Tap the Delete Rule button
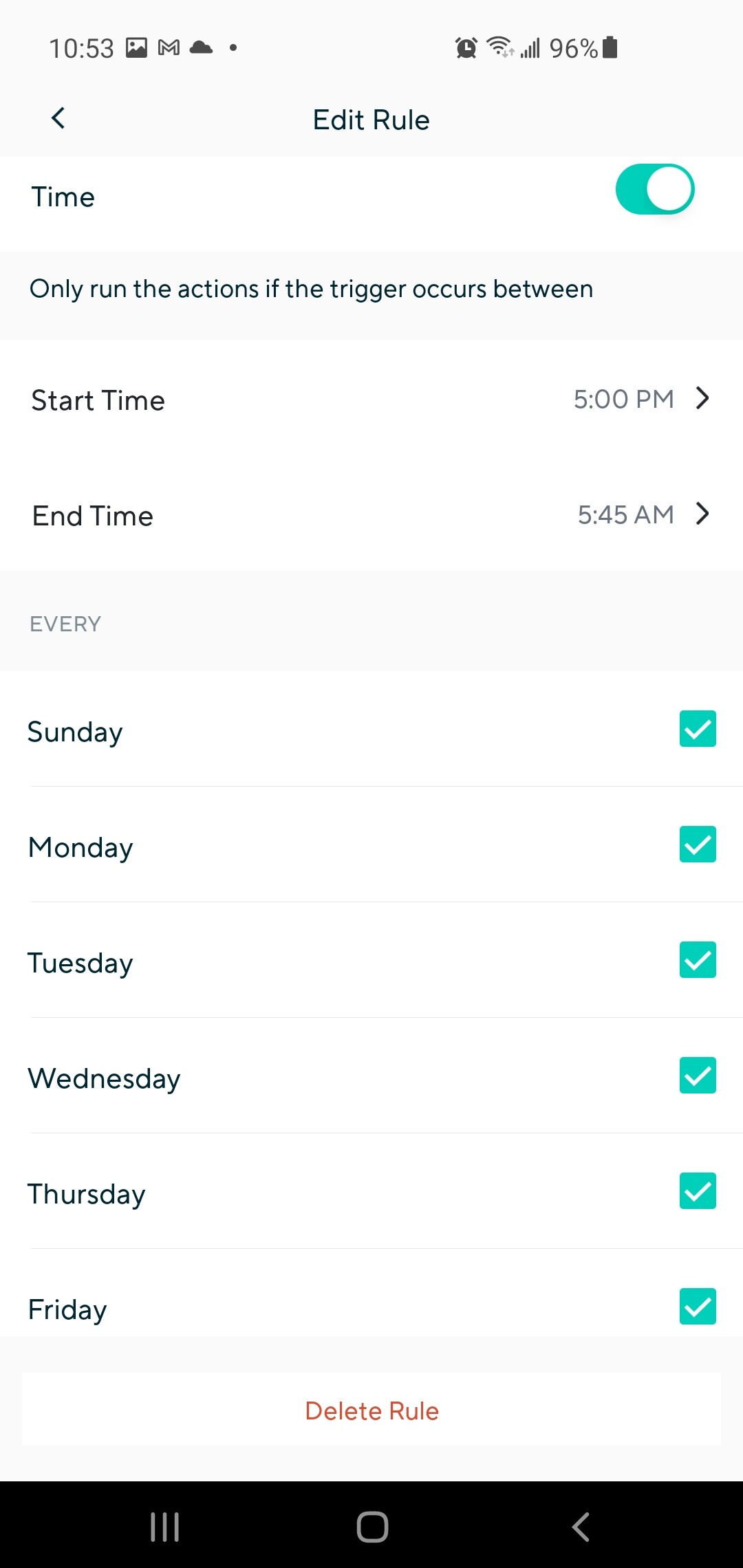The height and width of the screenshot is (1568, 743). click(371, 1411)
